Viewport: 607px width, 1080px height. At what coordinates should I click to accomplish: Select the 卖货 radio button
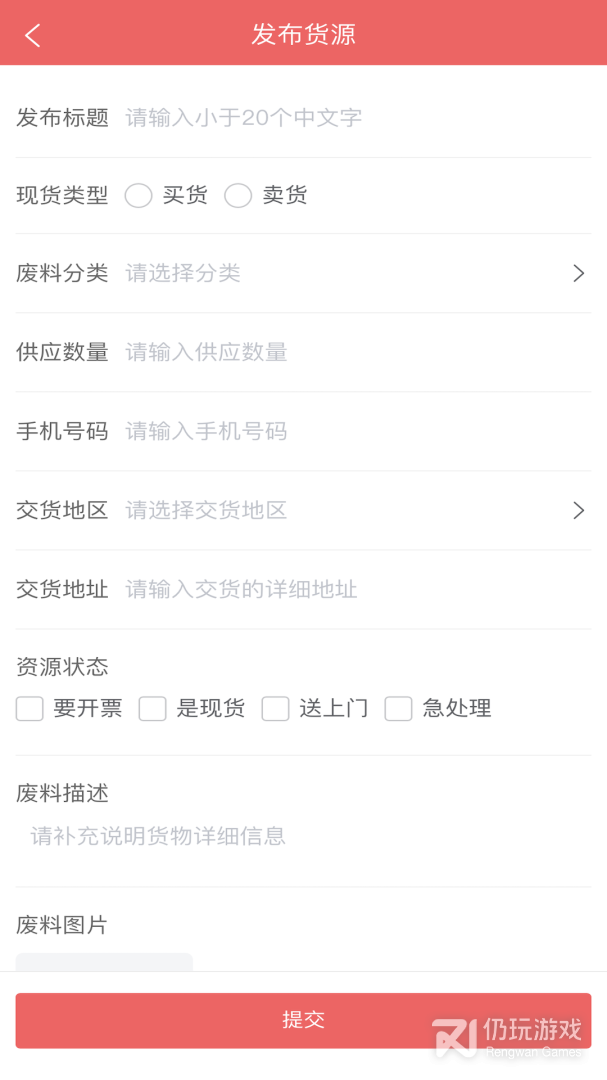coord(238,196)
